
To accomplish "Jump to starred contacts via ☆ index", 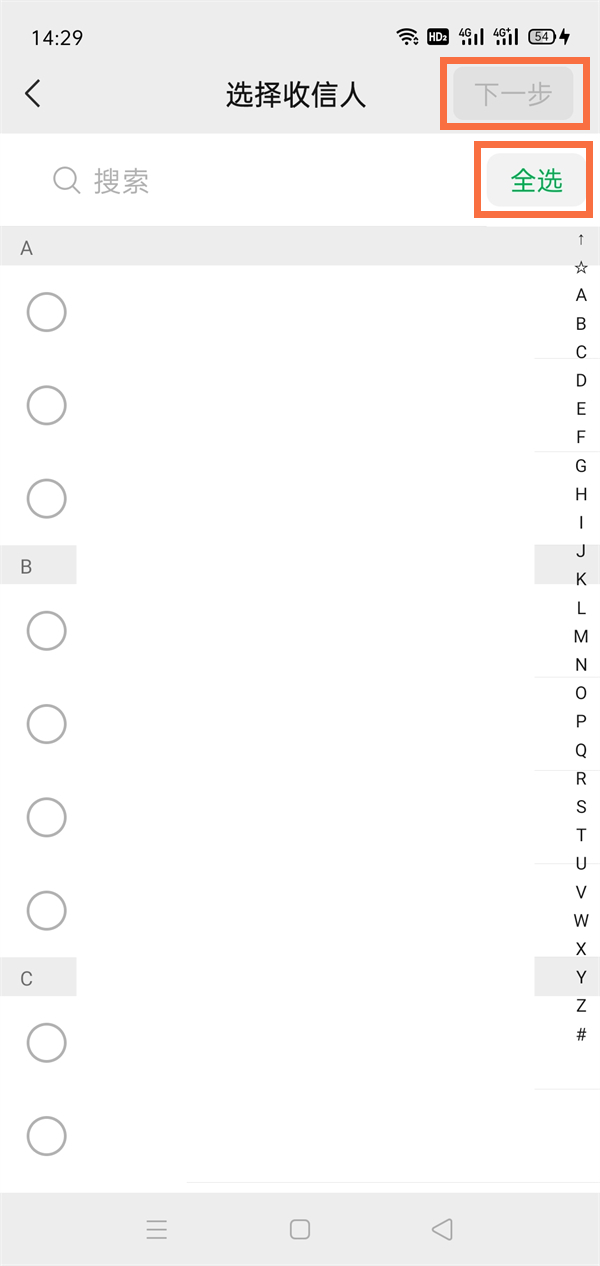I will tap(581, 267).
